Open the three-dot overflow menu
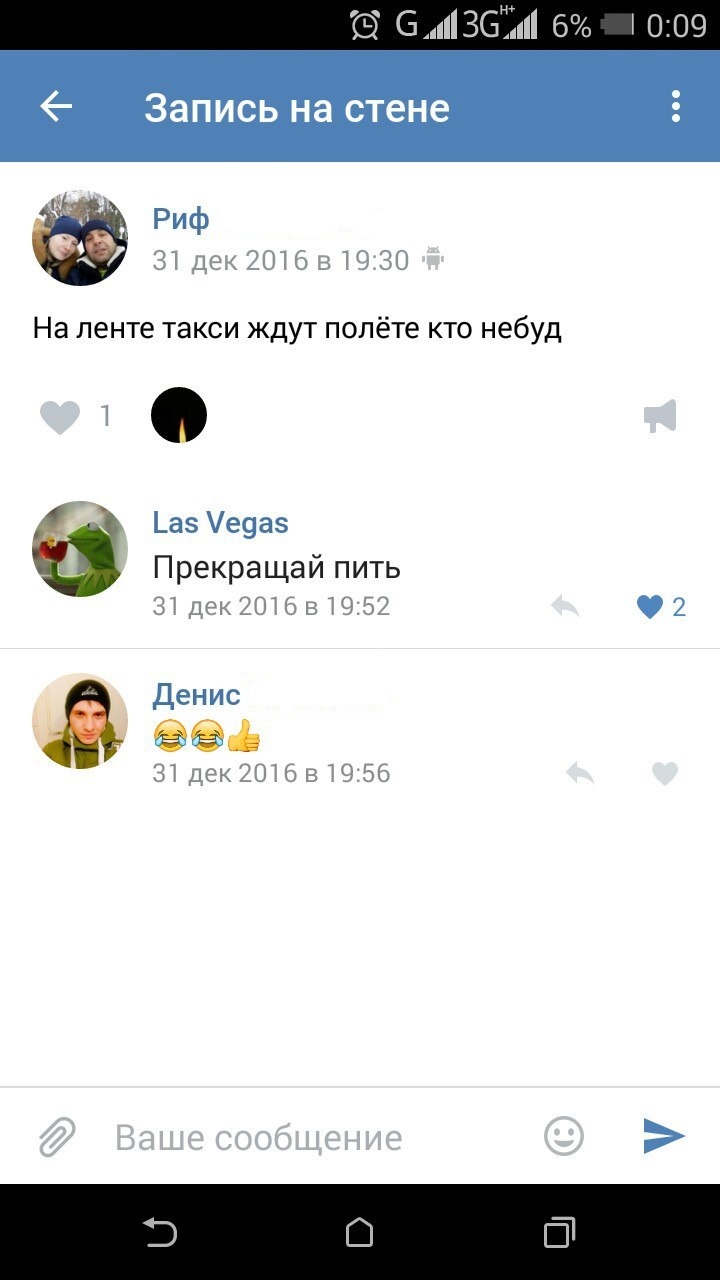720x1280 pixels. click(x=676, y=107)
